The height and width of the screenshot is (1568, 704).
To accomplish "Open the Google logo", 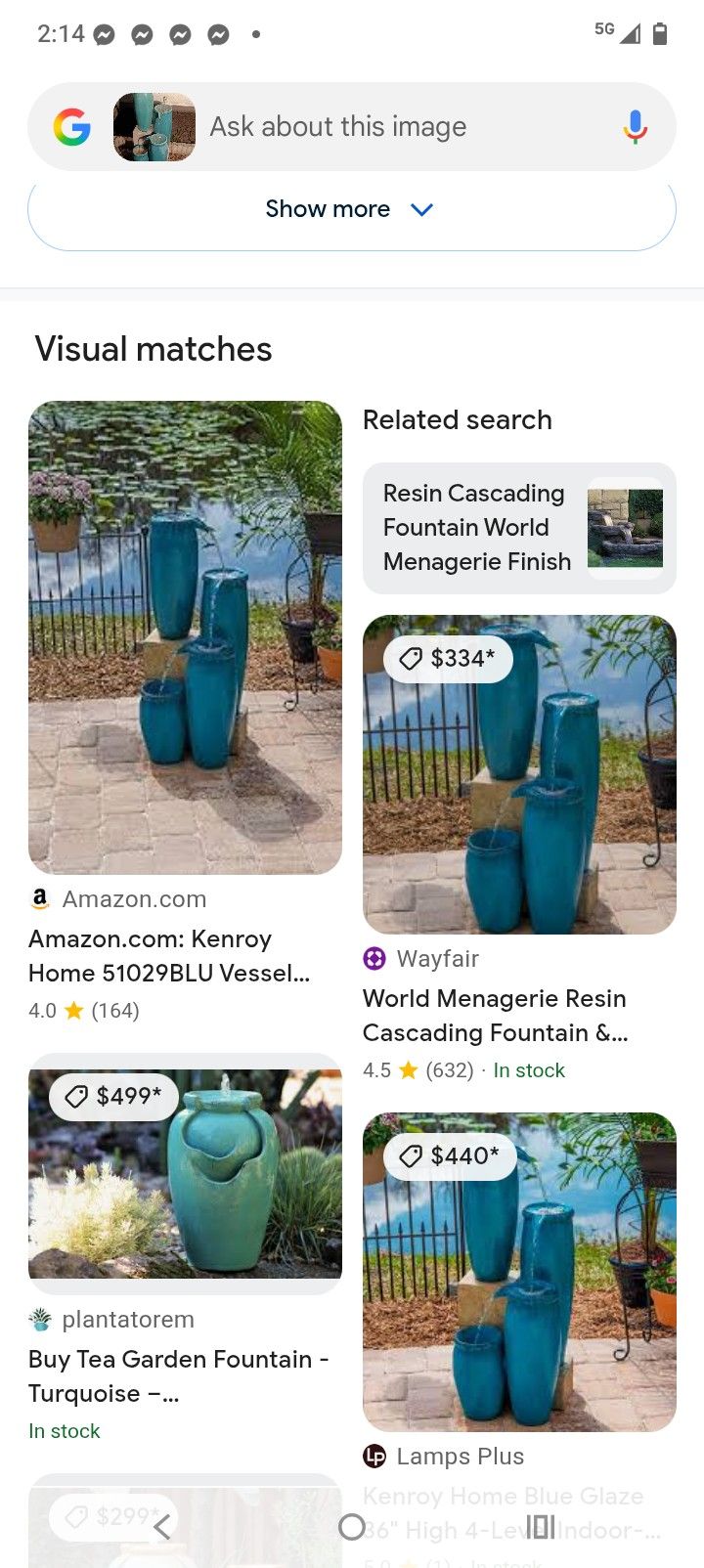I will (71, 127).
